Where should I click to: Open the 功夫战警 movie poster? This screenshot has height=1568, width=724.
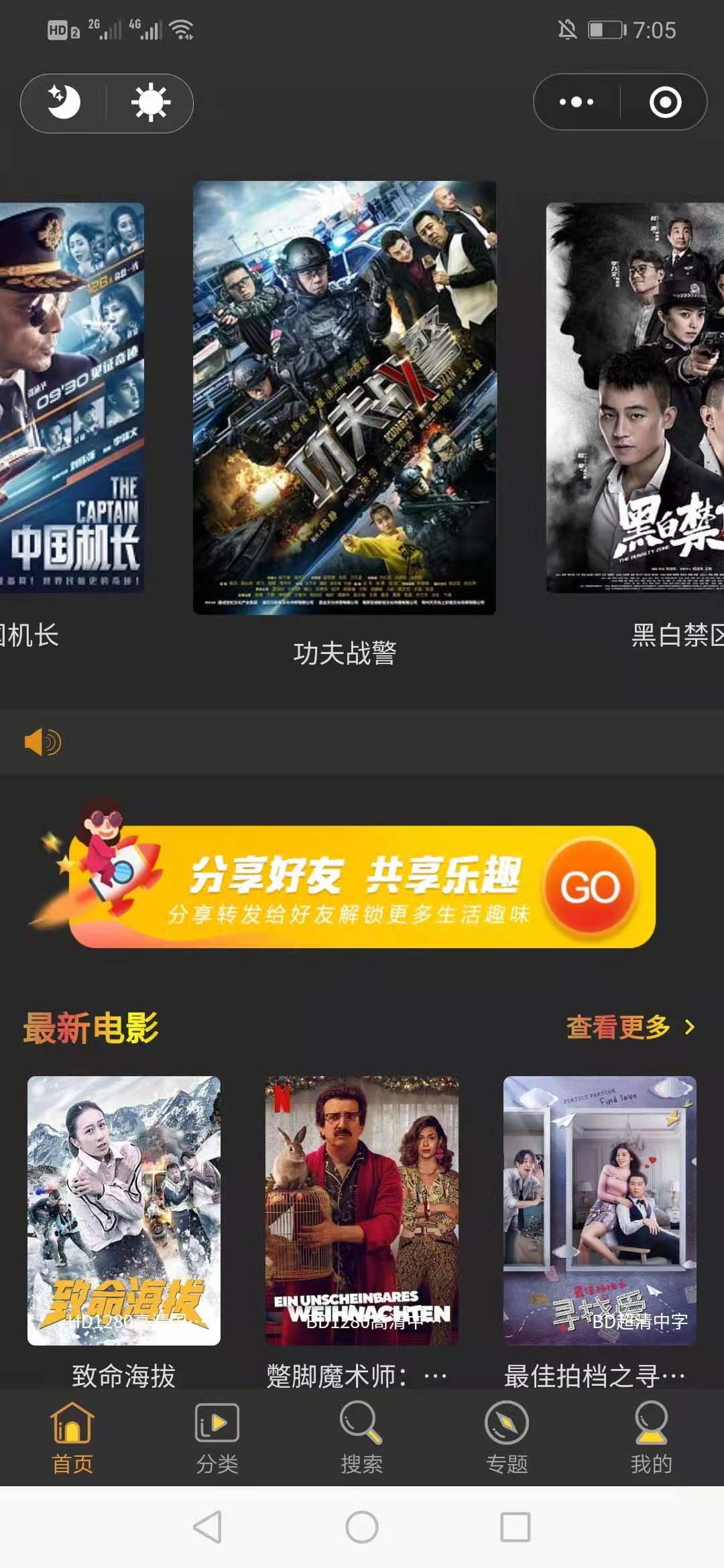point(344,397)
